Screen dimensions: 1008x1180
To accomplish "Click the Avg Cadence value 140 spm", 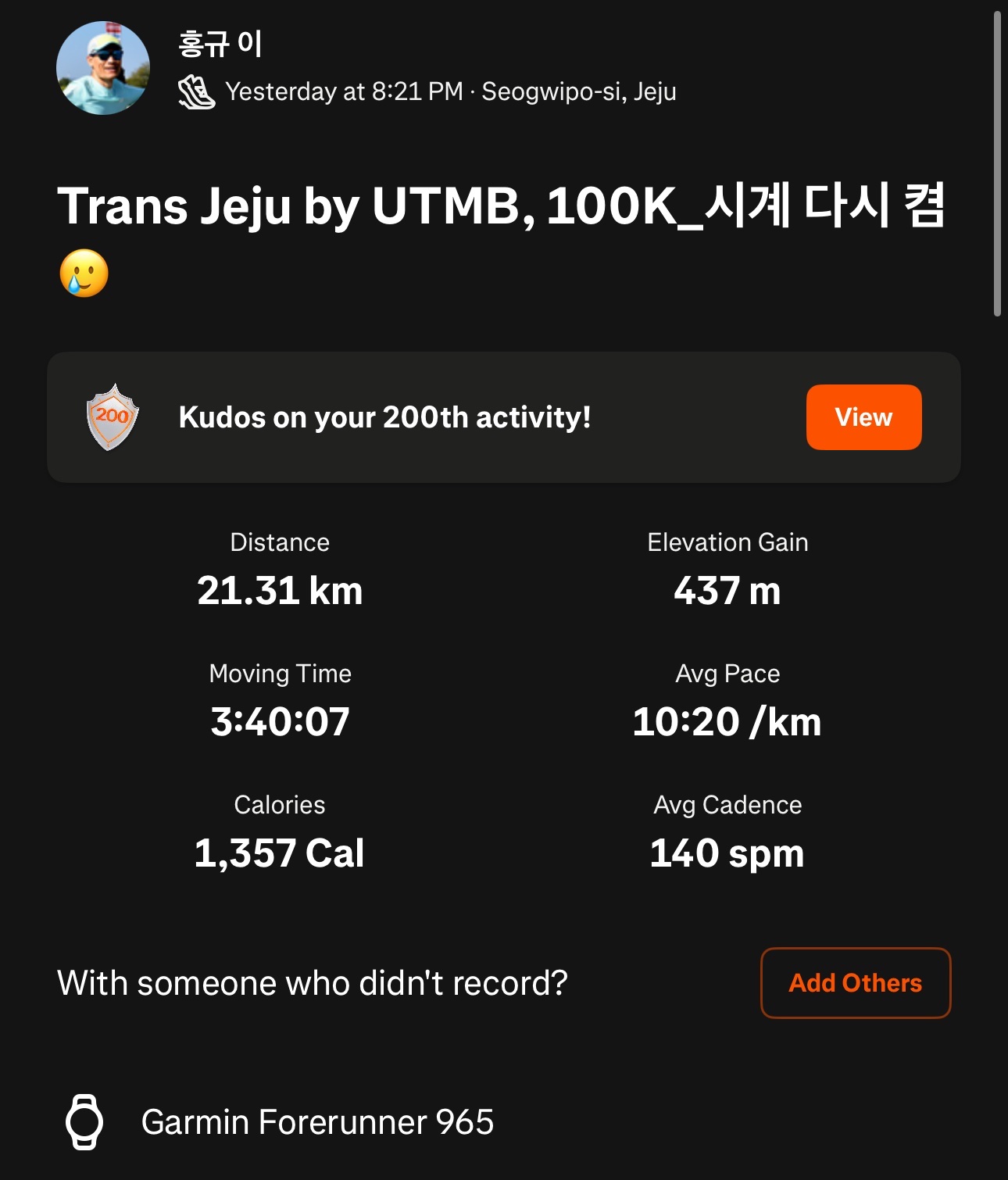I will pyautogui.click(x=727, y=853).
